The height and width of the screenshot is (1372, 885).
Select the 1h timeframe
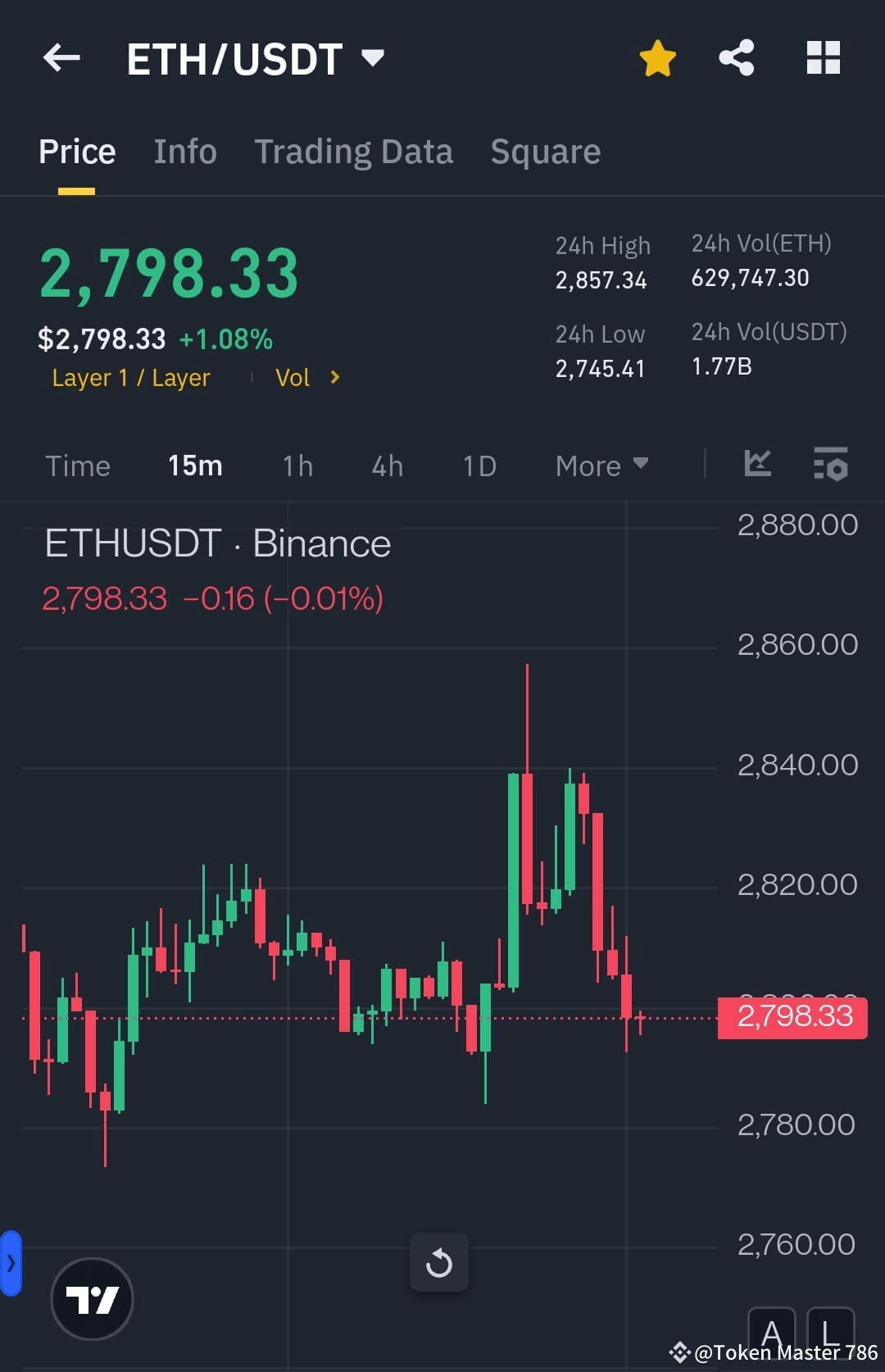click(x=297, y=466)
